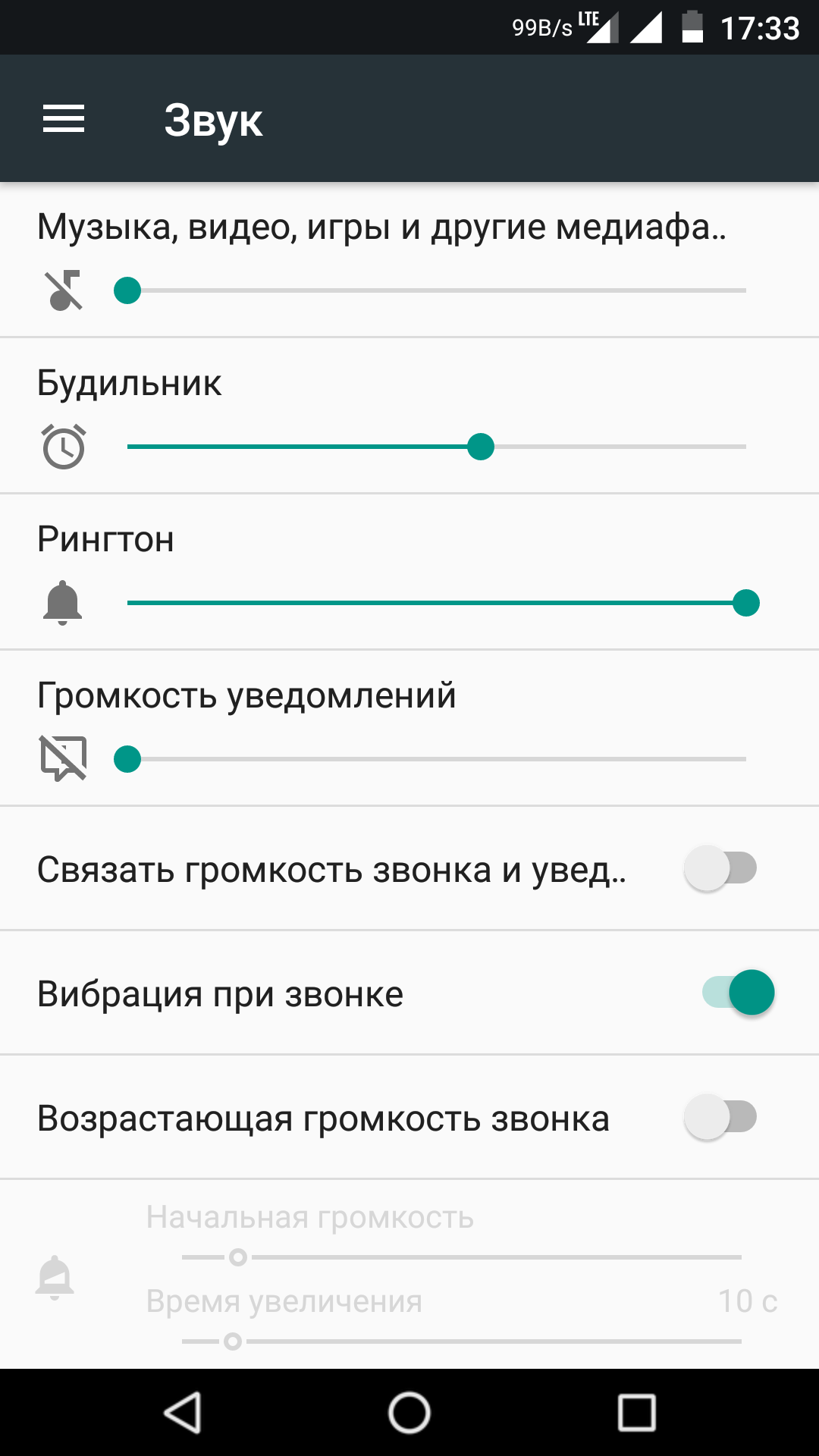The width and height of the screenshot is (819, 1456).
Task: Go to home screen via home button
Action: [409, 1413]
